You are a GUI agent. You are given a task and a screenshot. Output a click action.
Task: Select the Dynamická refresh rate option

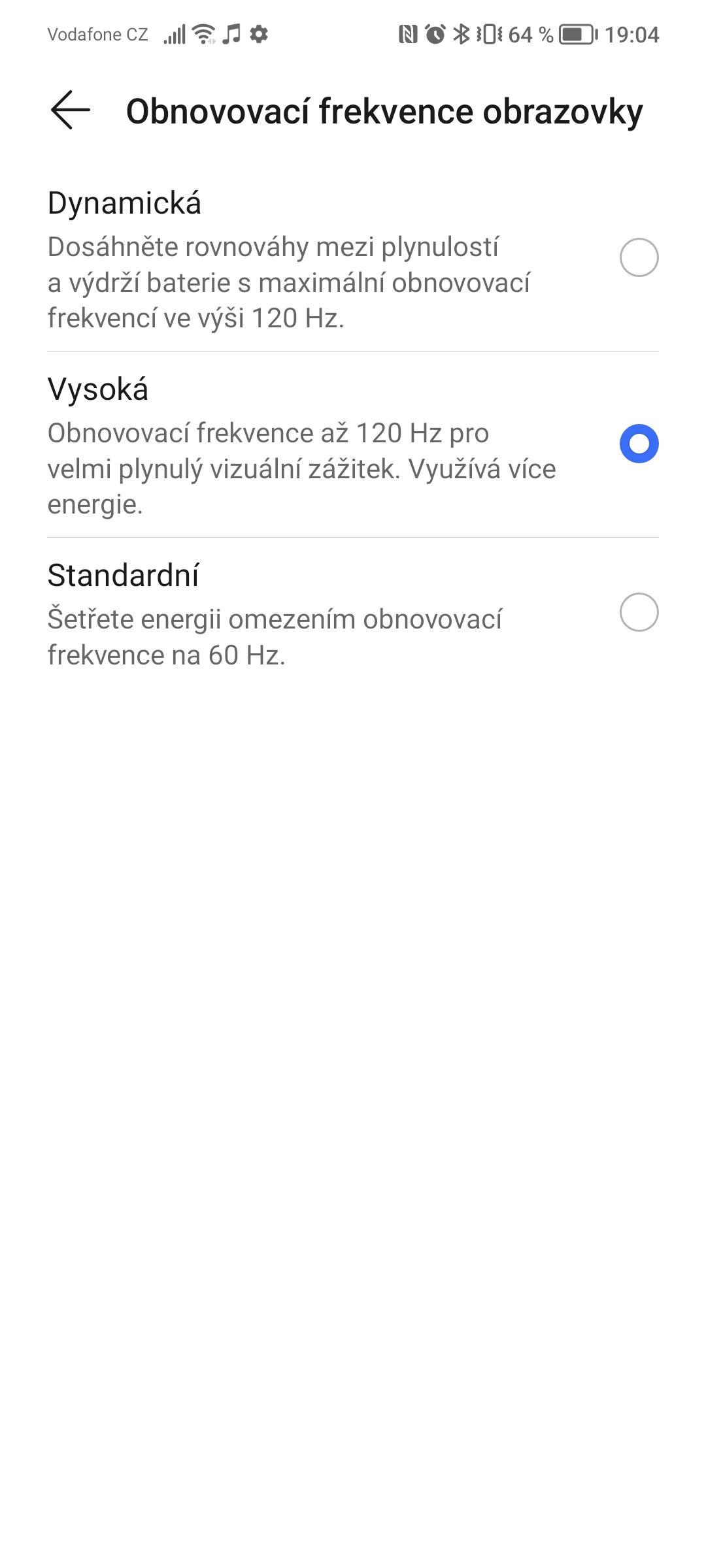tap(353, 258)
